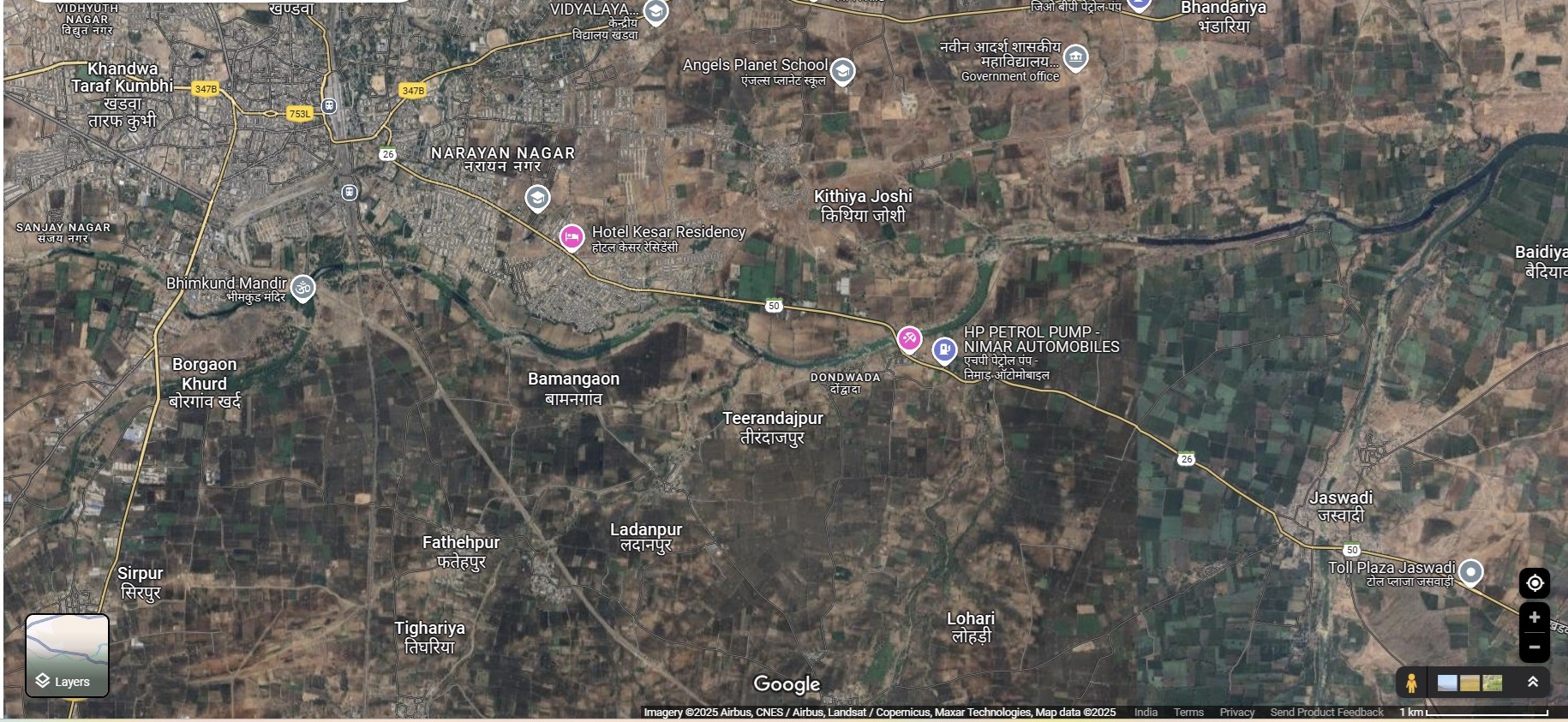Viewport: 1568px width, 722px height.
Task: Expand the imagery options arrow
Action: point(1533,683)
